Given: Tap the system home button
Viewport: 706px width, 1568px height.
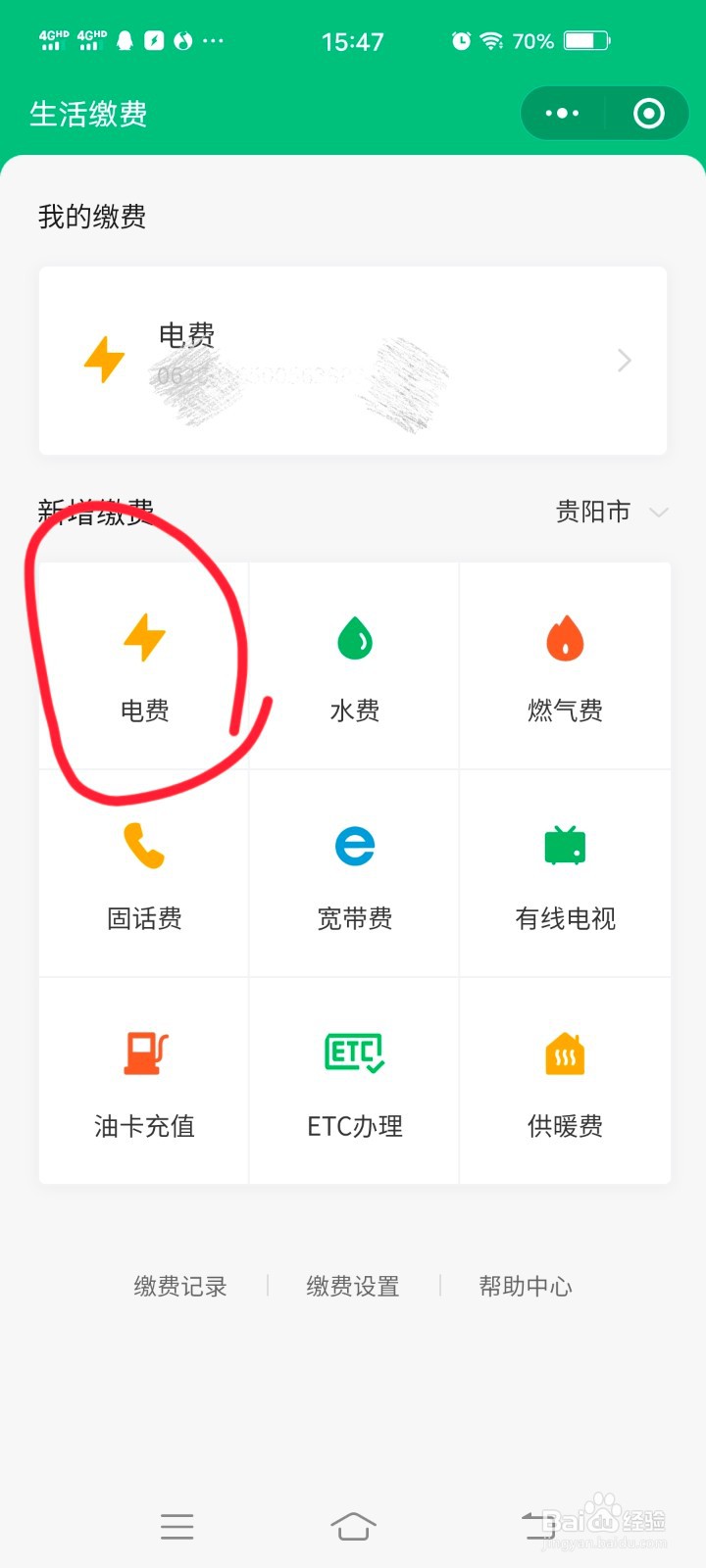Looking at the screenshot, I should pos(353,1526).
